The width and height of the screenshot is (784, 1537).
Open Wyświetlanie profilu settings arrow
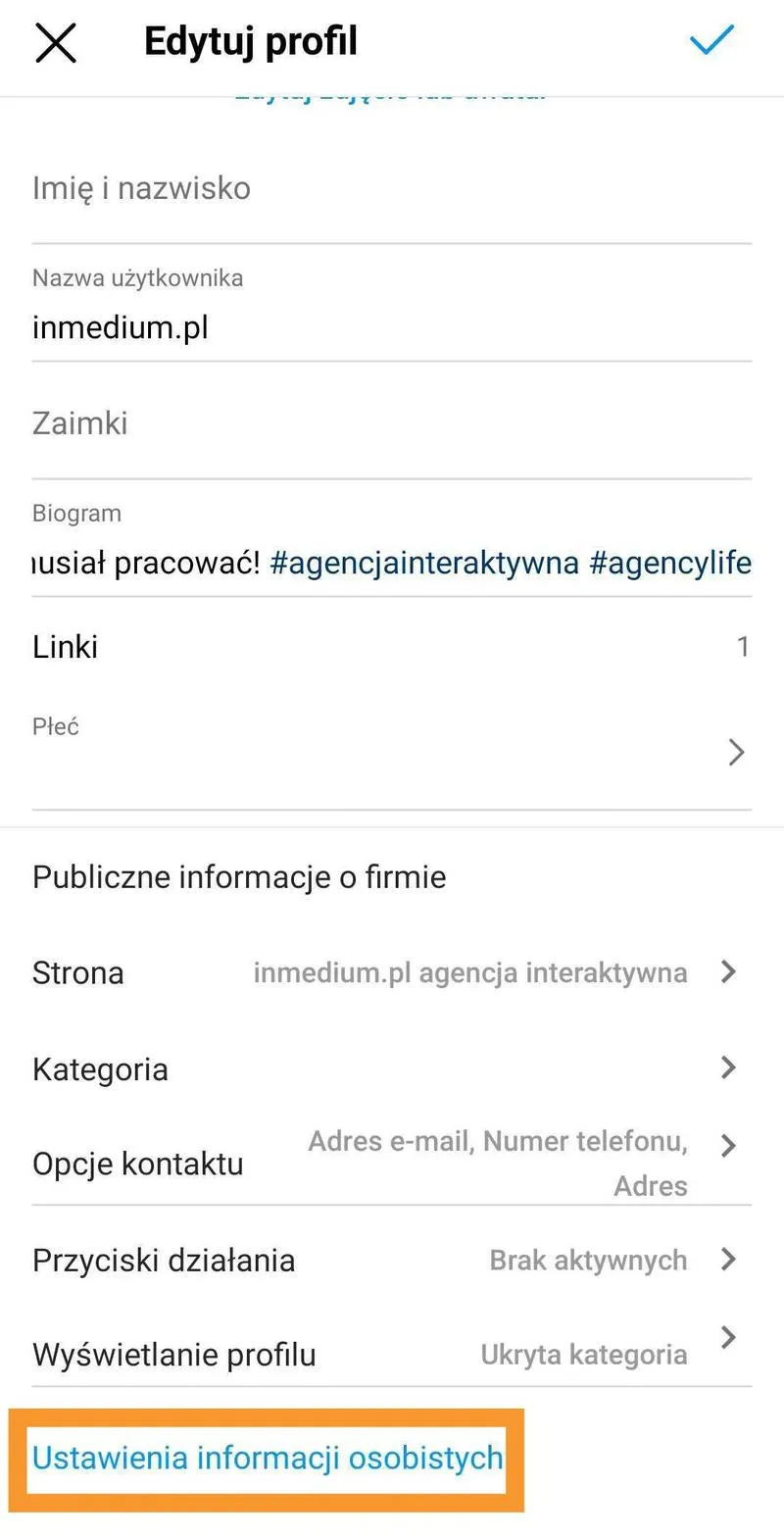(x=728, y=1336)
